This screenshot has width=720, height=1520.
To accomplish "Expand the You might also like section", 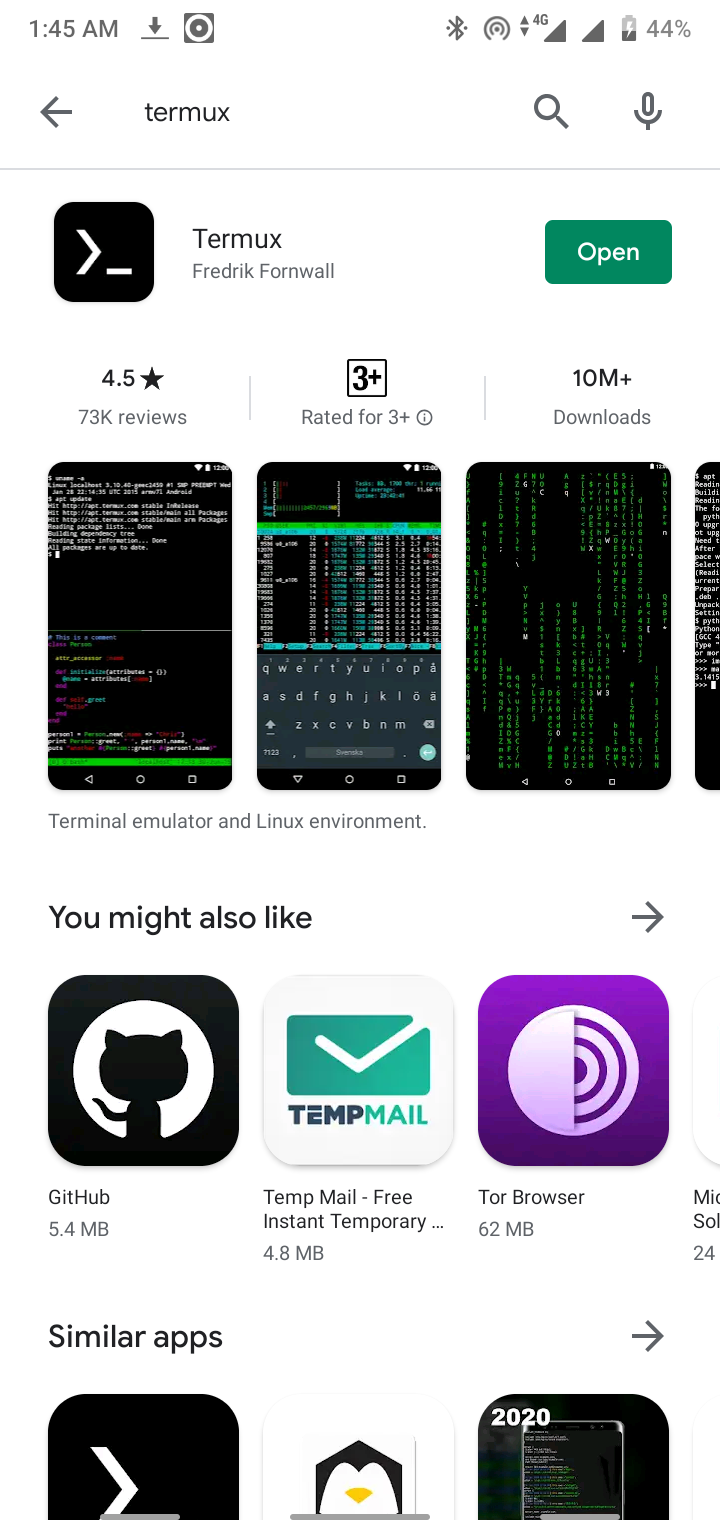I will (648, 917).
